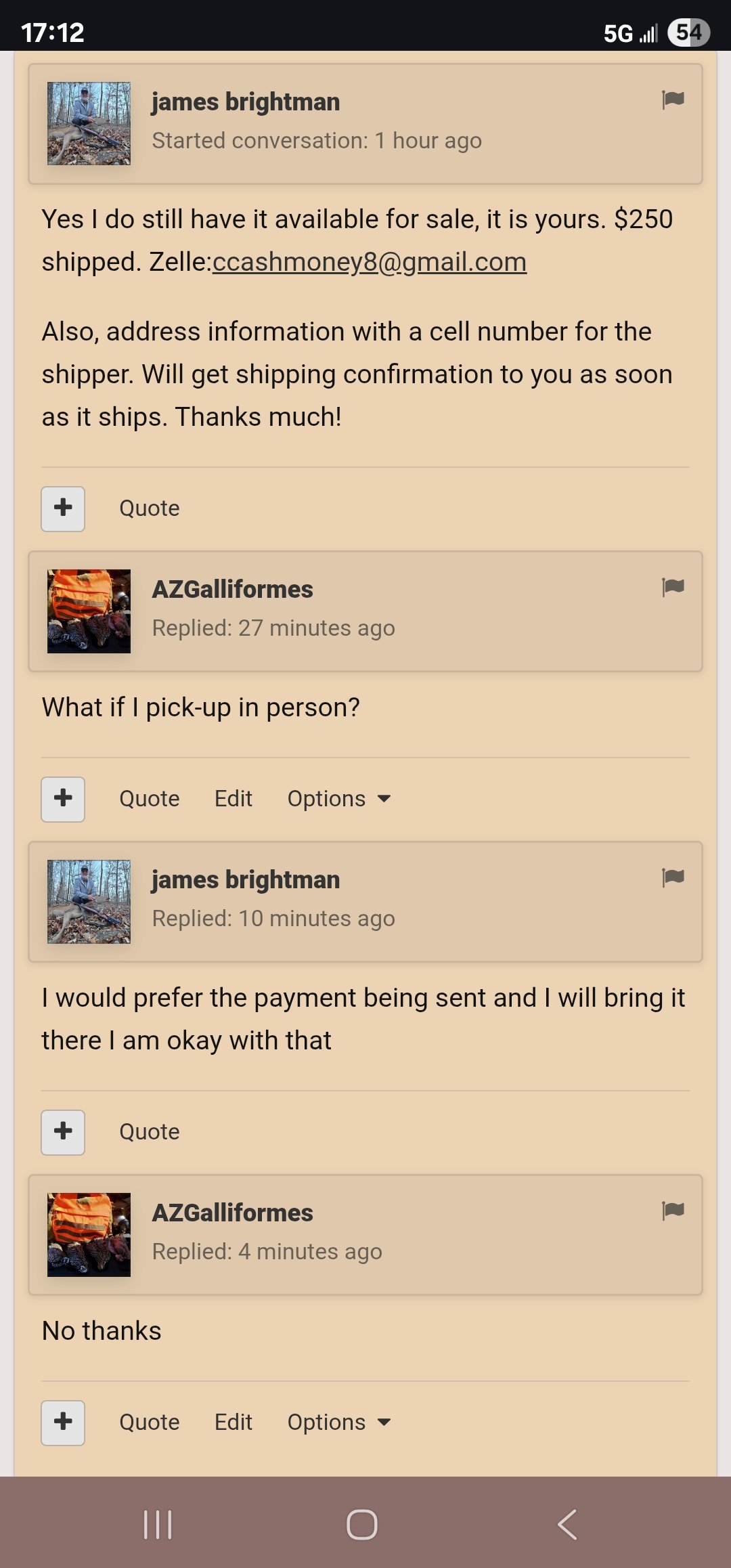Image resolution: width=731 pixels, height=1568 pixels.
Task: Report james brightman's first message with flag
Action: coord(673,100)
